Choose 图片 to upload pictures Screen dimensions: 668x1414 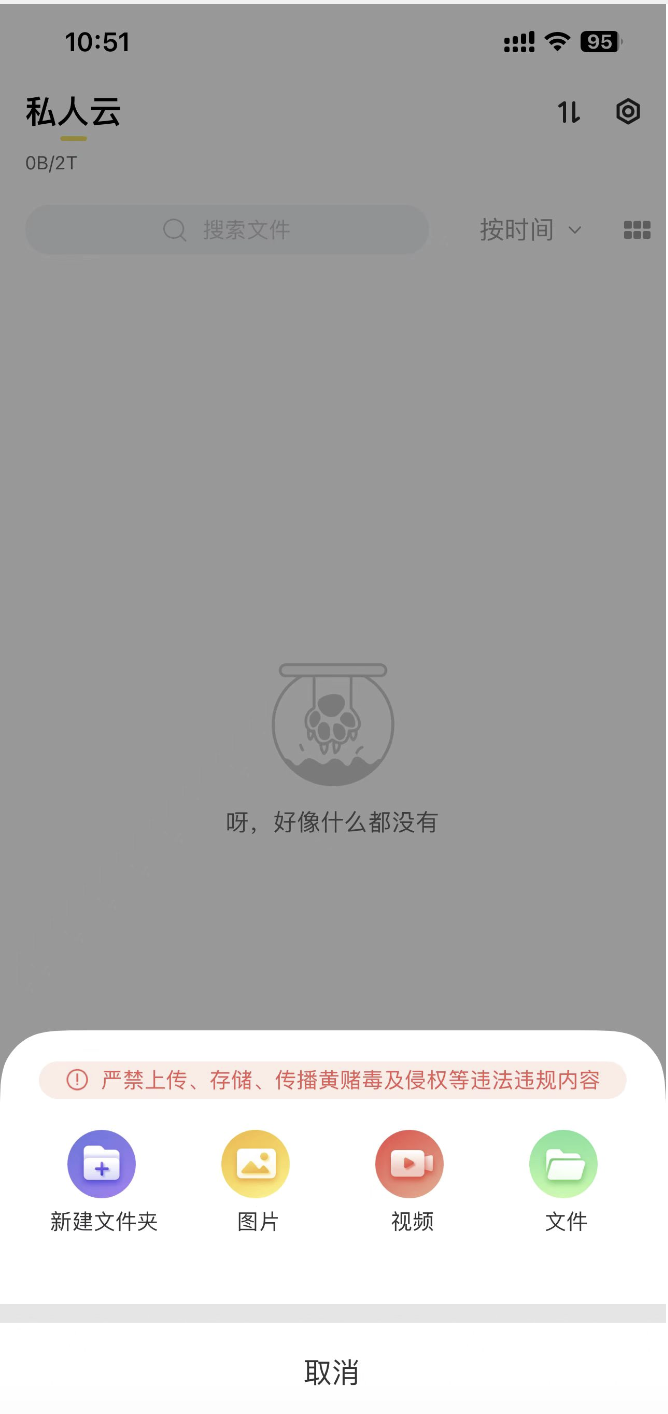pyautogui.click(x=256, y=1165)
